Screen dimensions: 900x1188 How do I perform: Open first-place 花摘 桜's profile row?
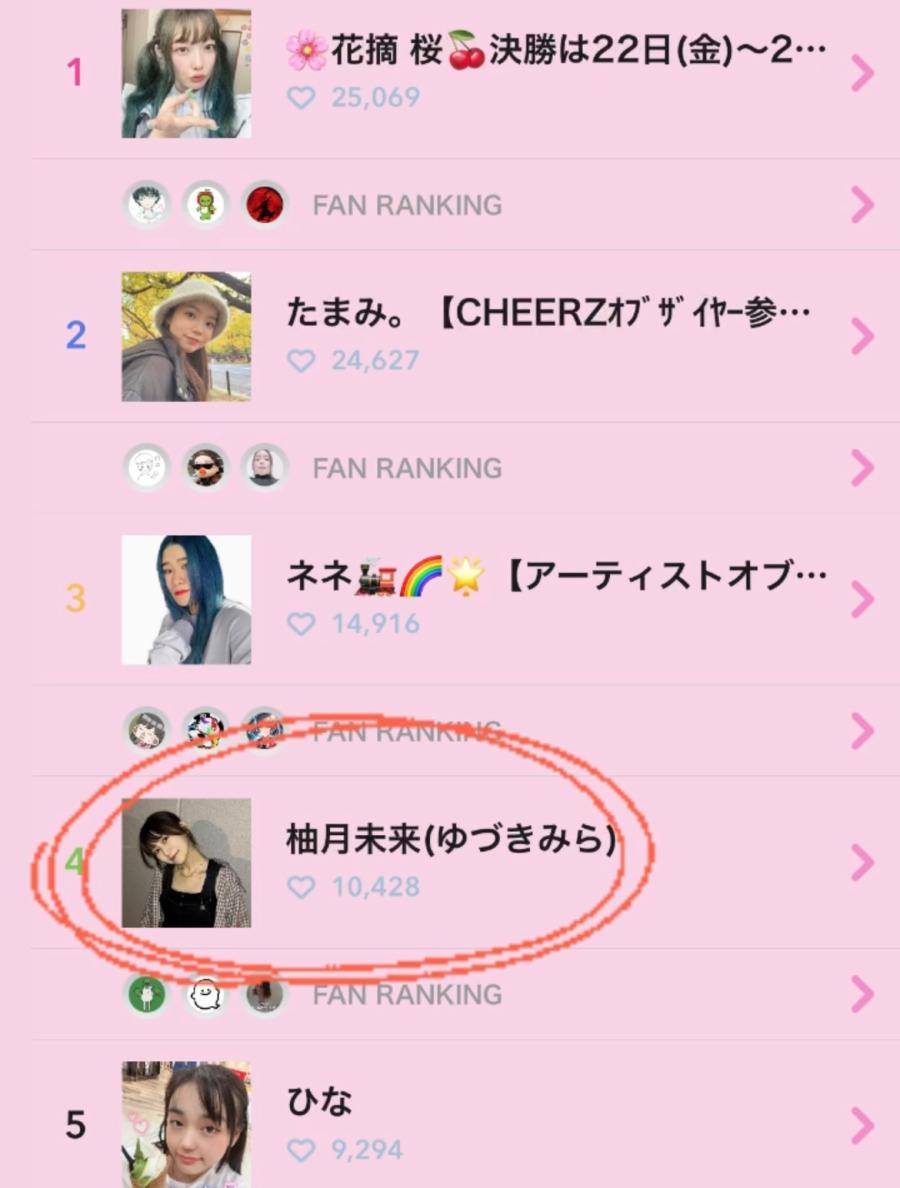(556, 72)
